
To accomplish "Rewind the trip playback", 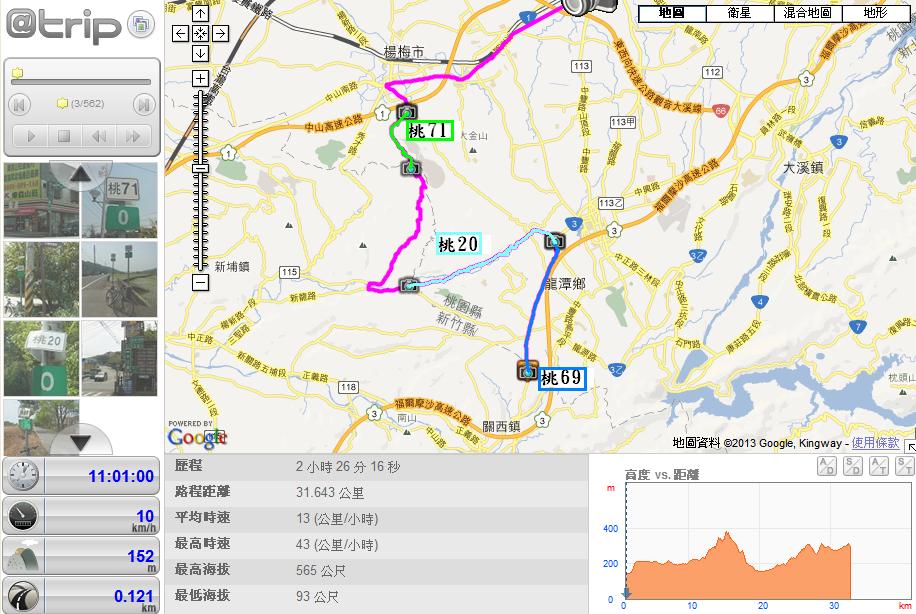I will [x=98, y=136].
